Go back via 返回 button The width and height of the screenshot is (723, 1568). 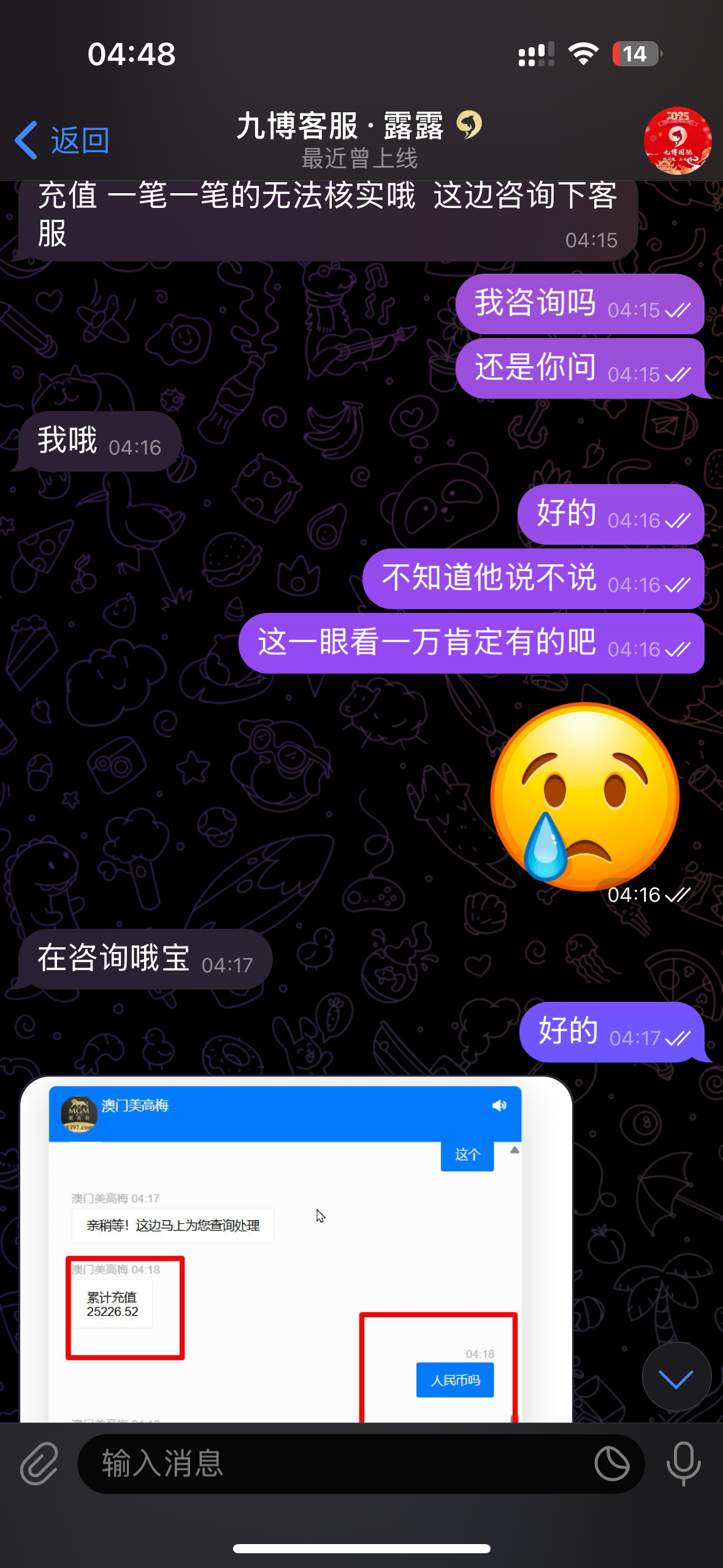pyautogui.click(x=61, y=140)
